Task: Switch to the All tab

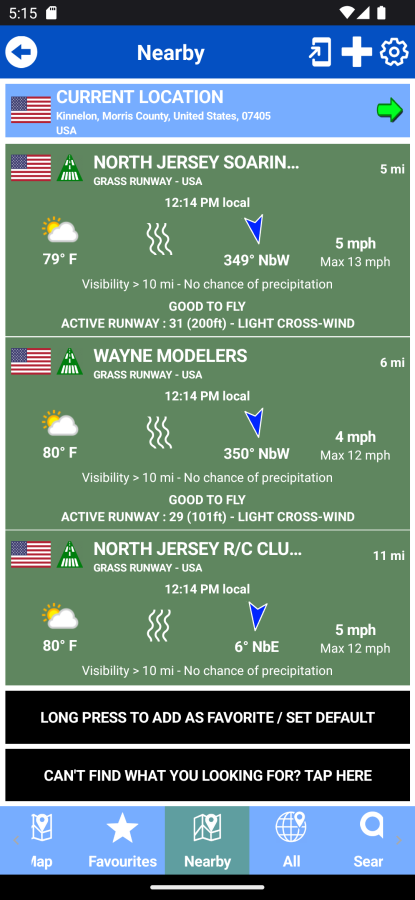Action: coord(291,840)
